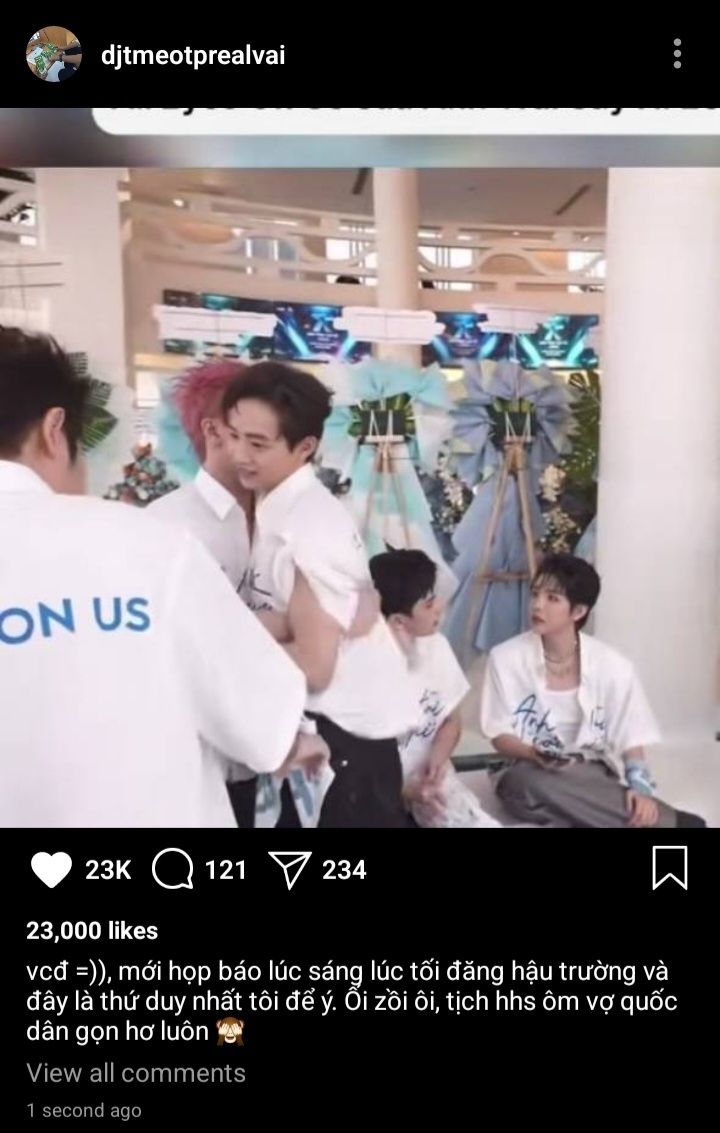Screen dimensions: 720x1133
Task: View all comments
Action: coord(136,1072)
